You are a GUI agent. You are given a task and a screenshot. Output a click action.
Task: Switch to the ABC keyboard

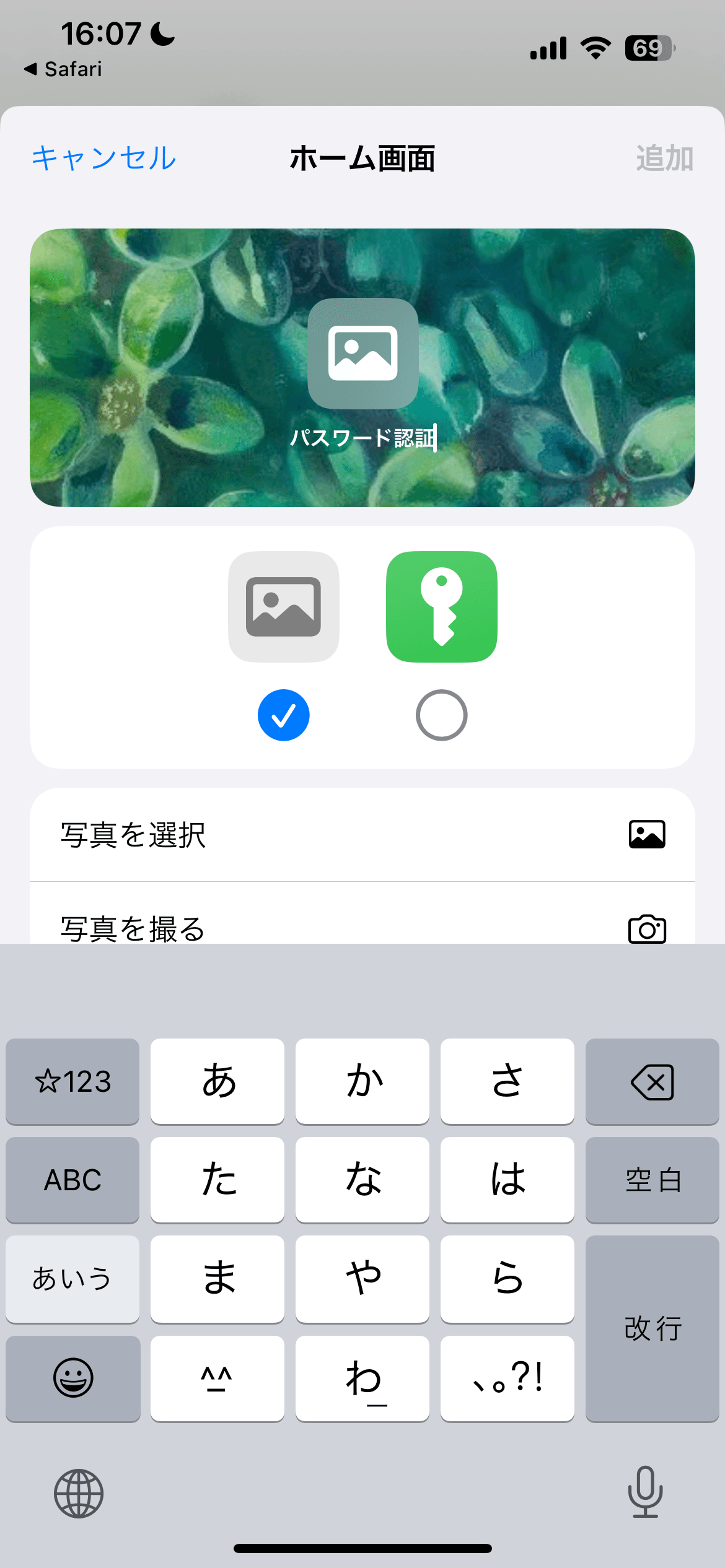[72, 1180]
